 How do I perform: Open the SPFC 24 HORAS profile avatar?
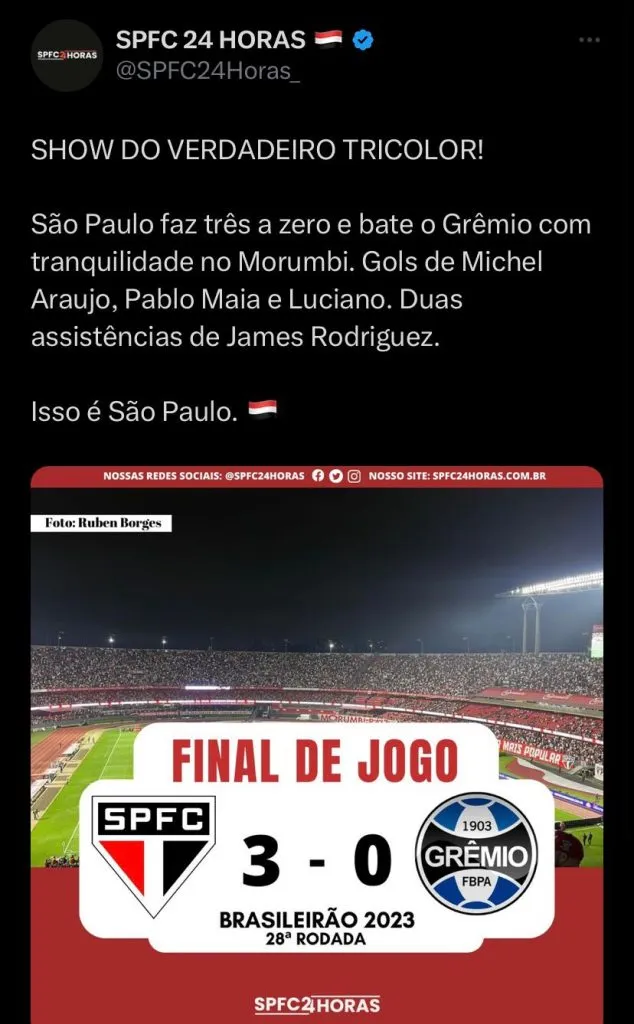pyautogui.click(x=67, y=55)
